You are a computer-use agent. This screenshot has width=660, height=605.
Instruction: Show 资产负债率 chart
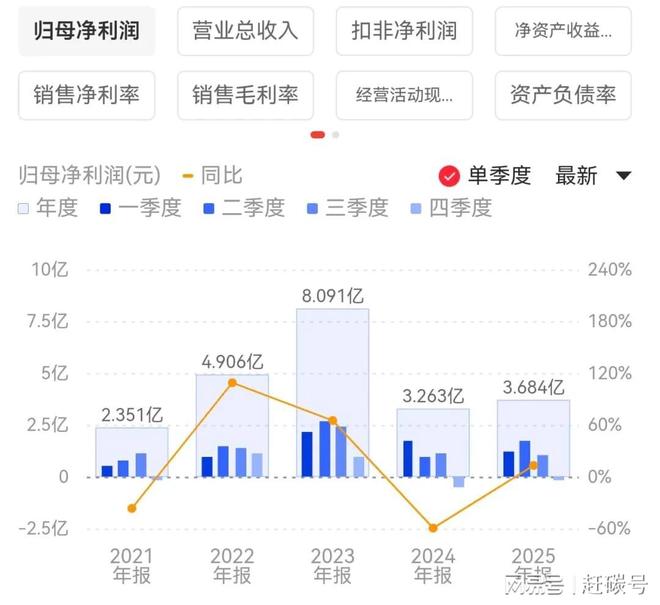click(562, 95)
